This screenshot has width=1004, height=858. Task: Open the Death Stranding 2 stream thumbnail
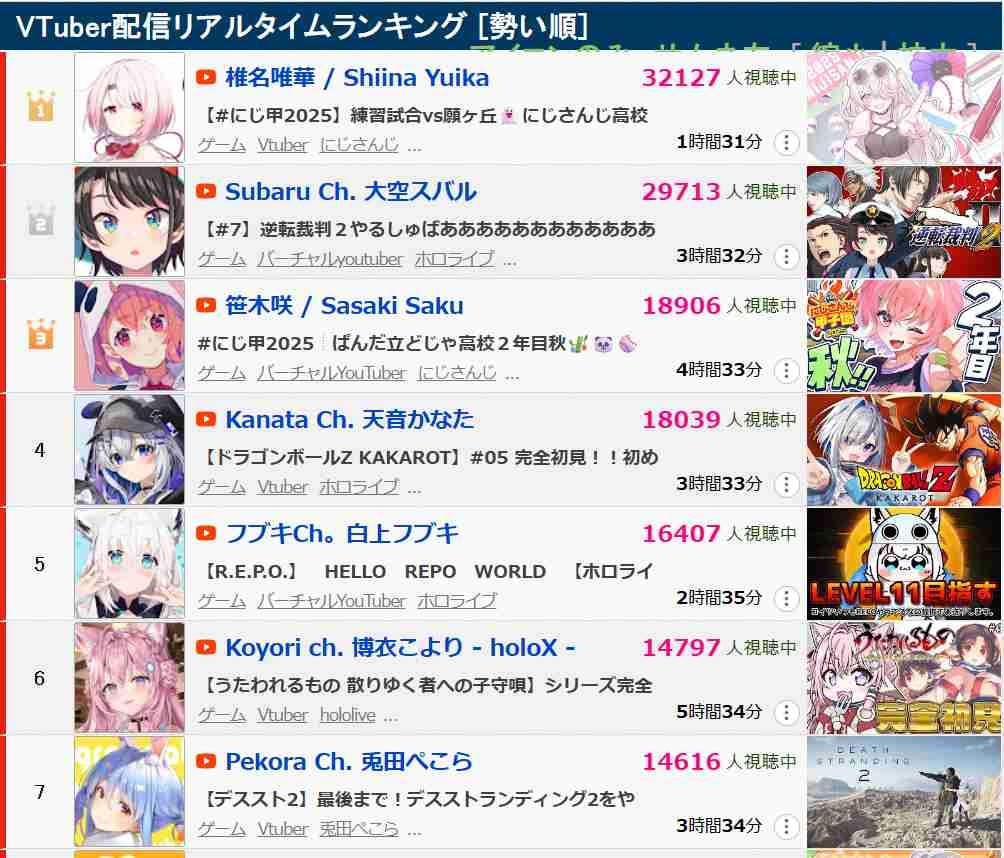click(904, 792)
